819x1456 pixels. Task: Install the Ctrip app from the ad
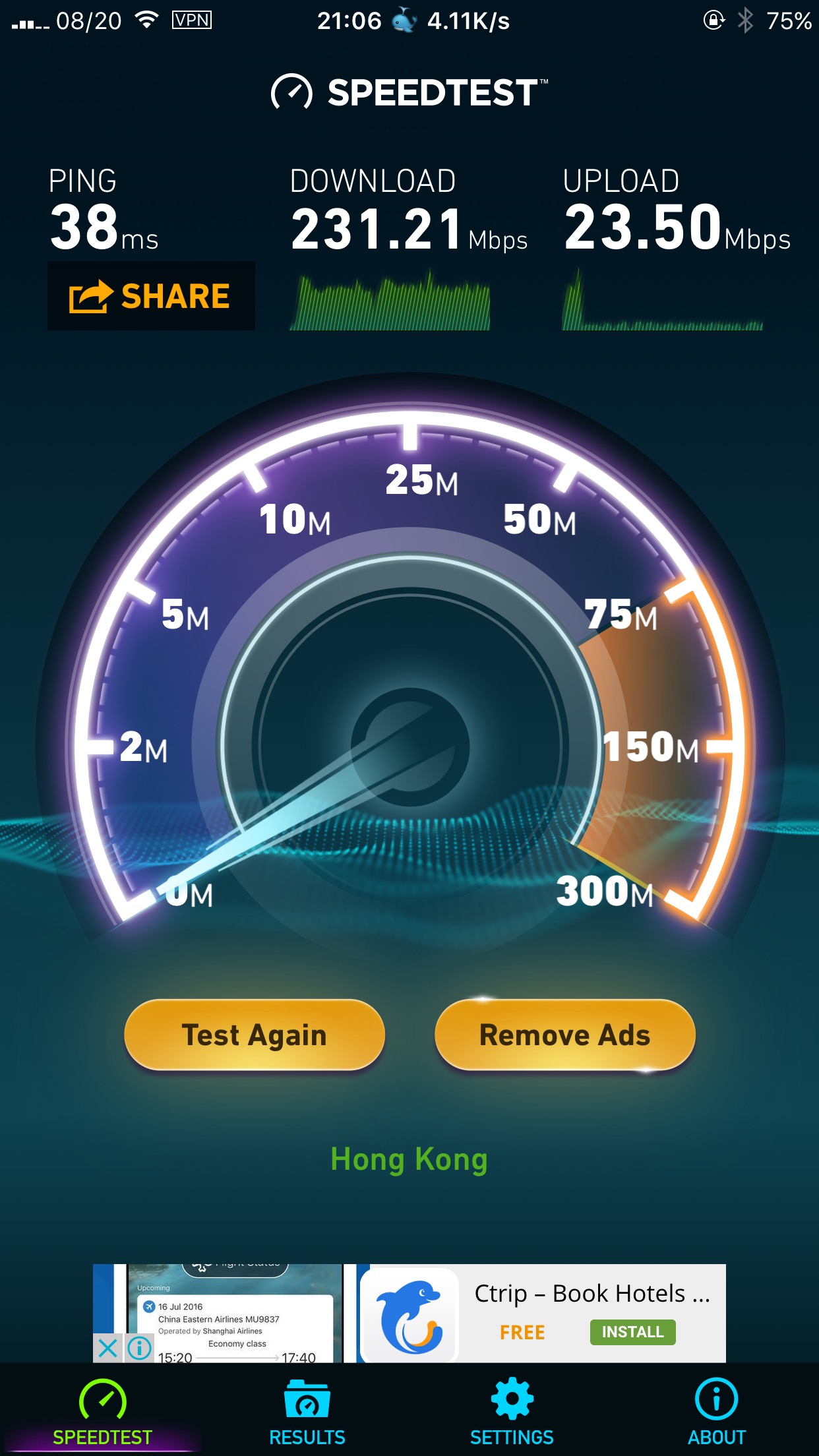pos(632,1332)
